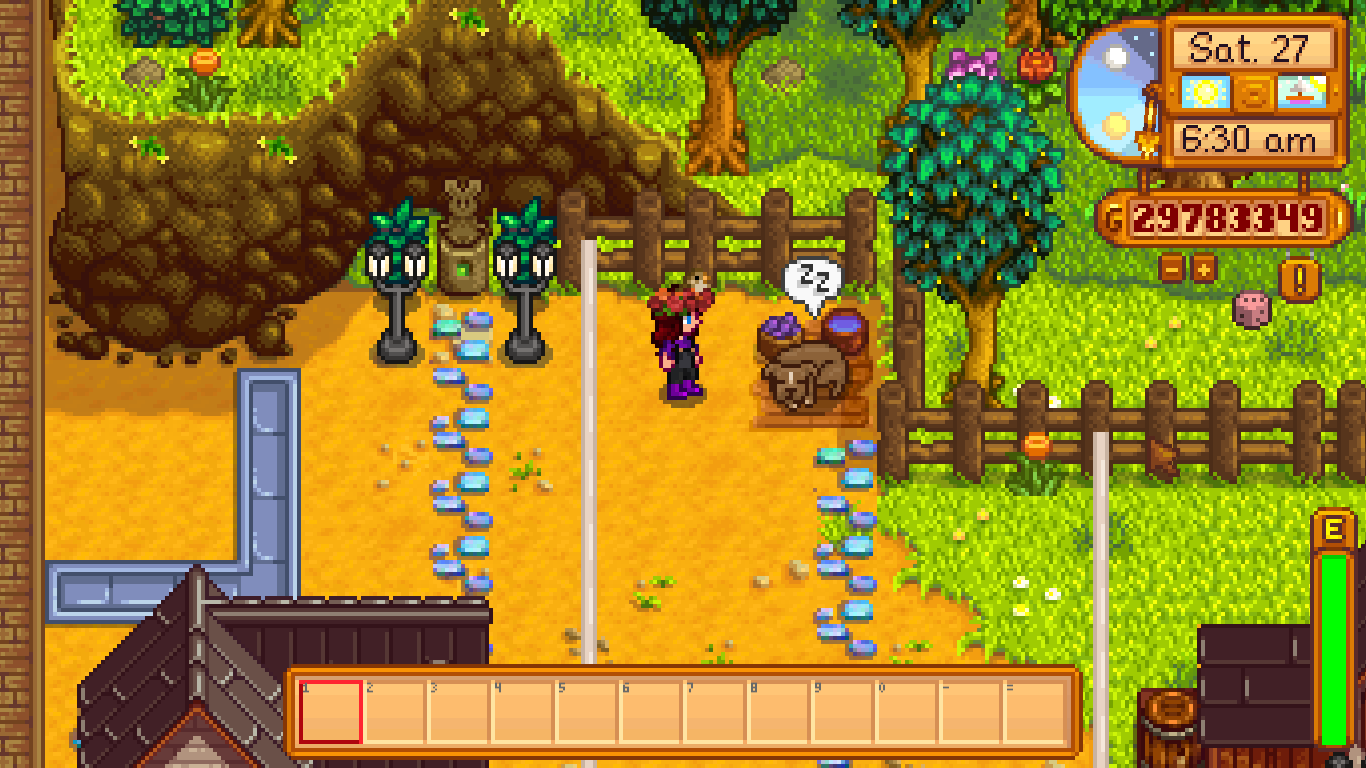Select toolbar slot 2
Viewport: 1366px width, 768px height.
coord(395,711)
